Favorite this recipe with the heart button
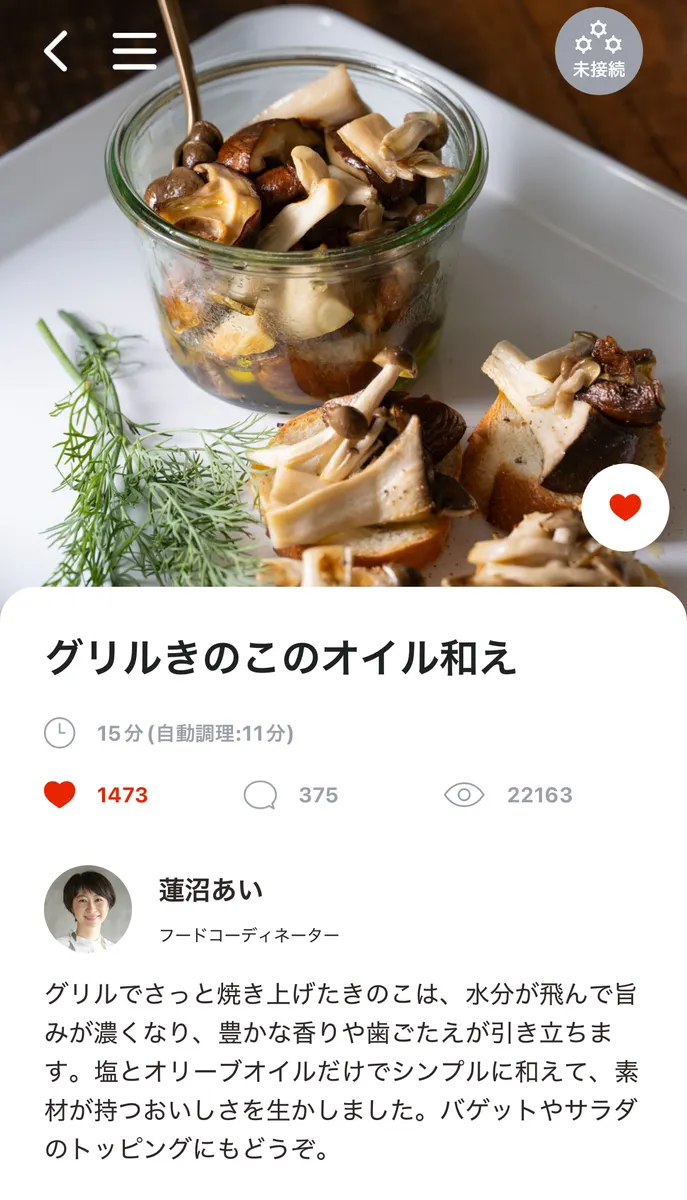Image resolution: width=687 pixels, height=1200 pixels. pos(625,508)
